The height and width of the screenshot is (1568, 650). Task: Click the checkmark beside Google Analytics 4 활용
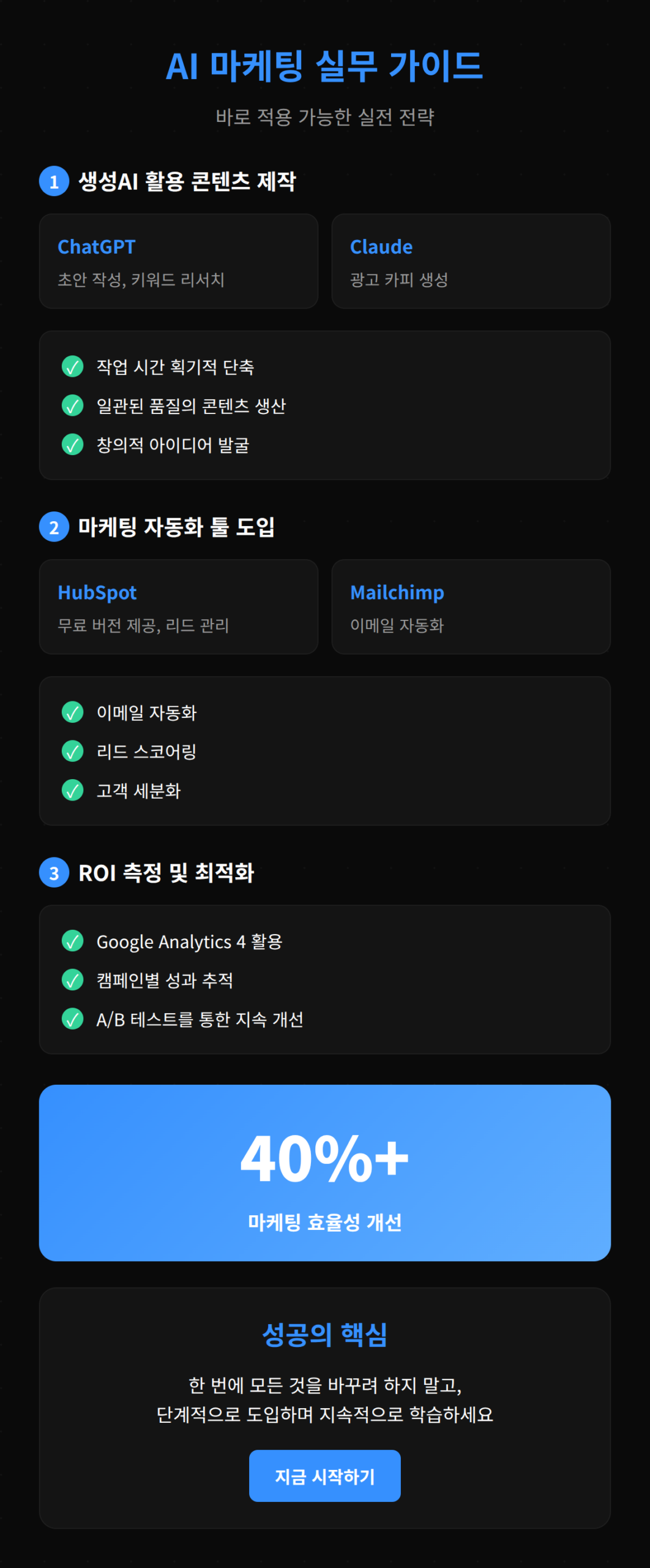(73, 942)
